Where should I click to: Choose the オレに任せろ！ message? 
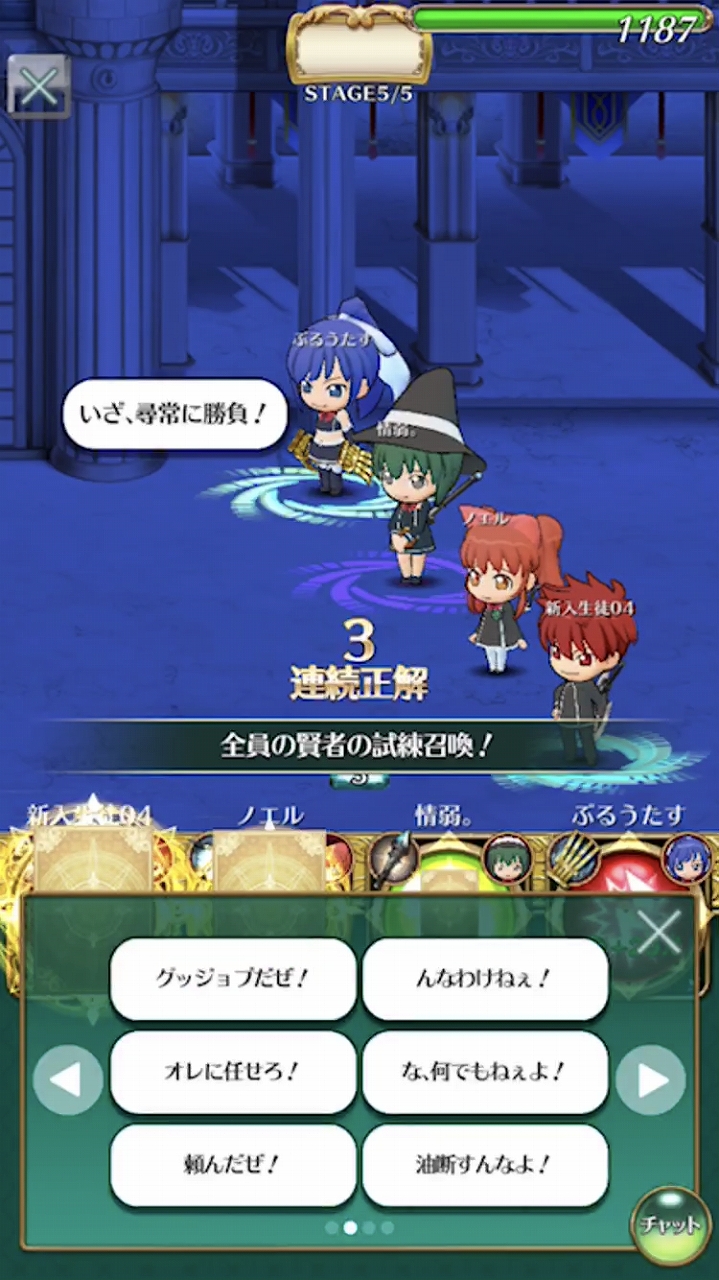point(233,1072)
